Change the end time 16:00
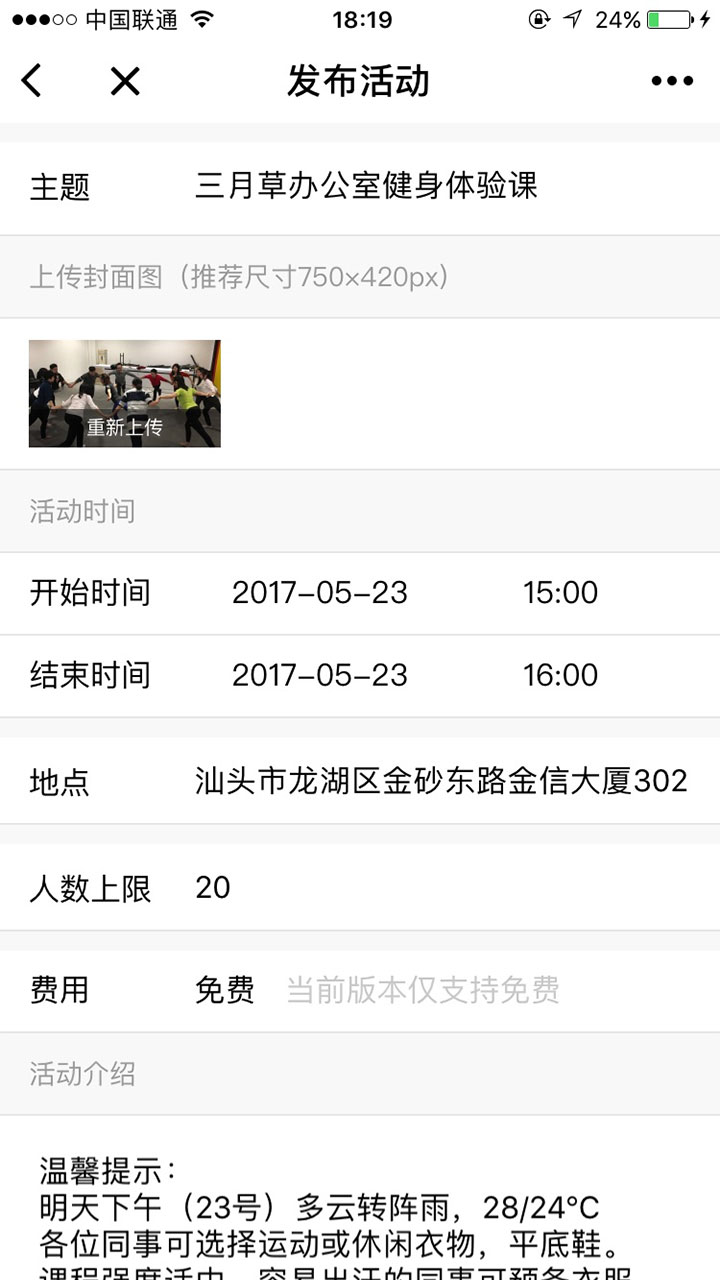This screenshot has height=1280, width=720. tap(560, 675)
